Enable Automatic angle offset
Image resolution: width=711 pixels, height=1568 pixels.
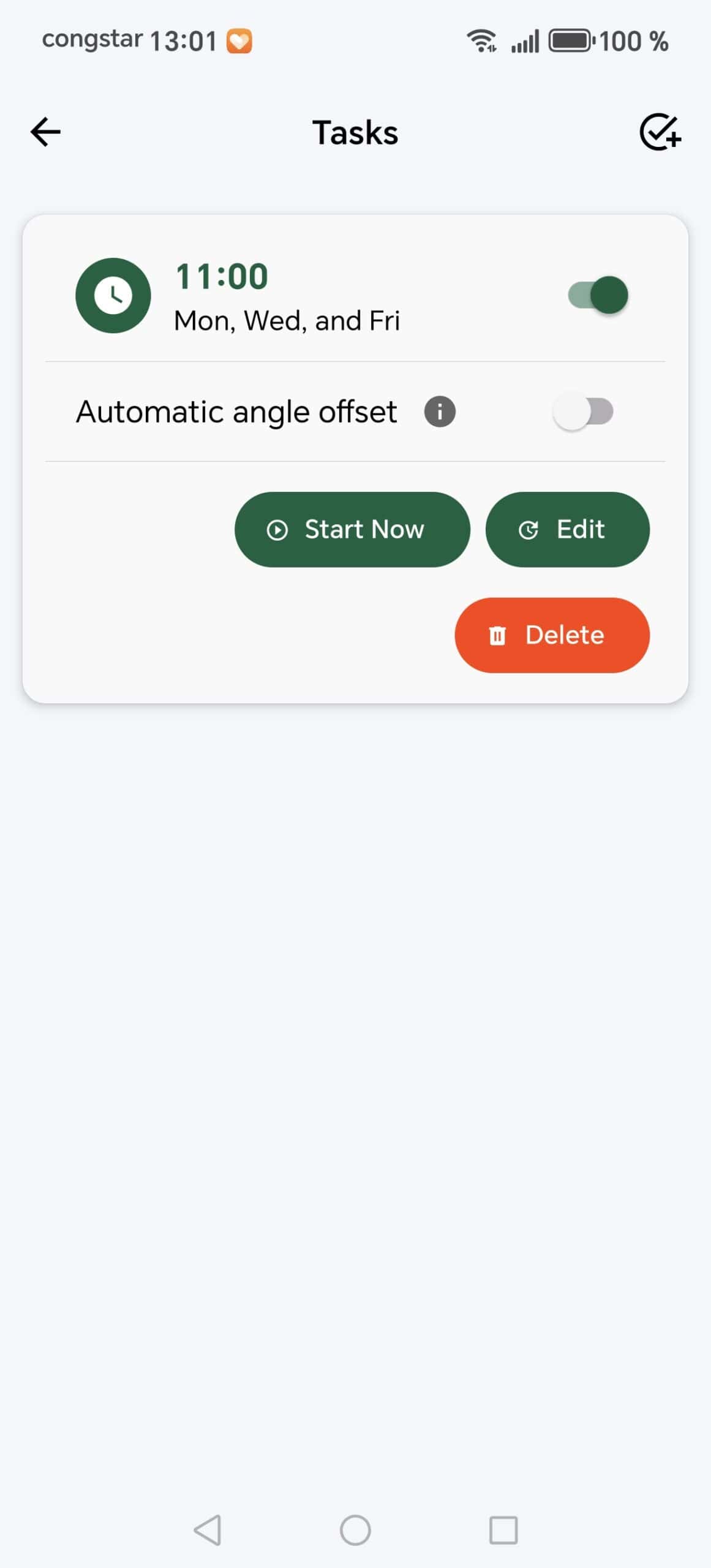pyautogui.click(x=582, y=412)
